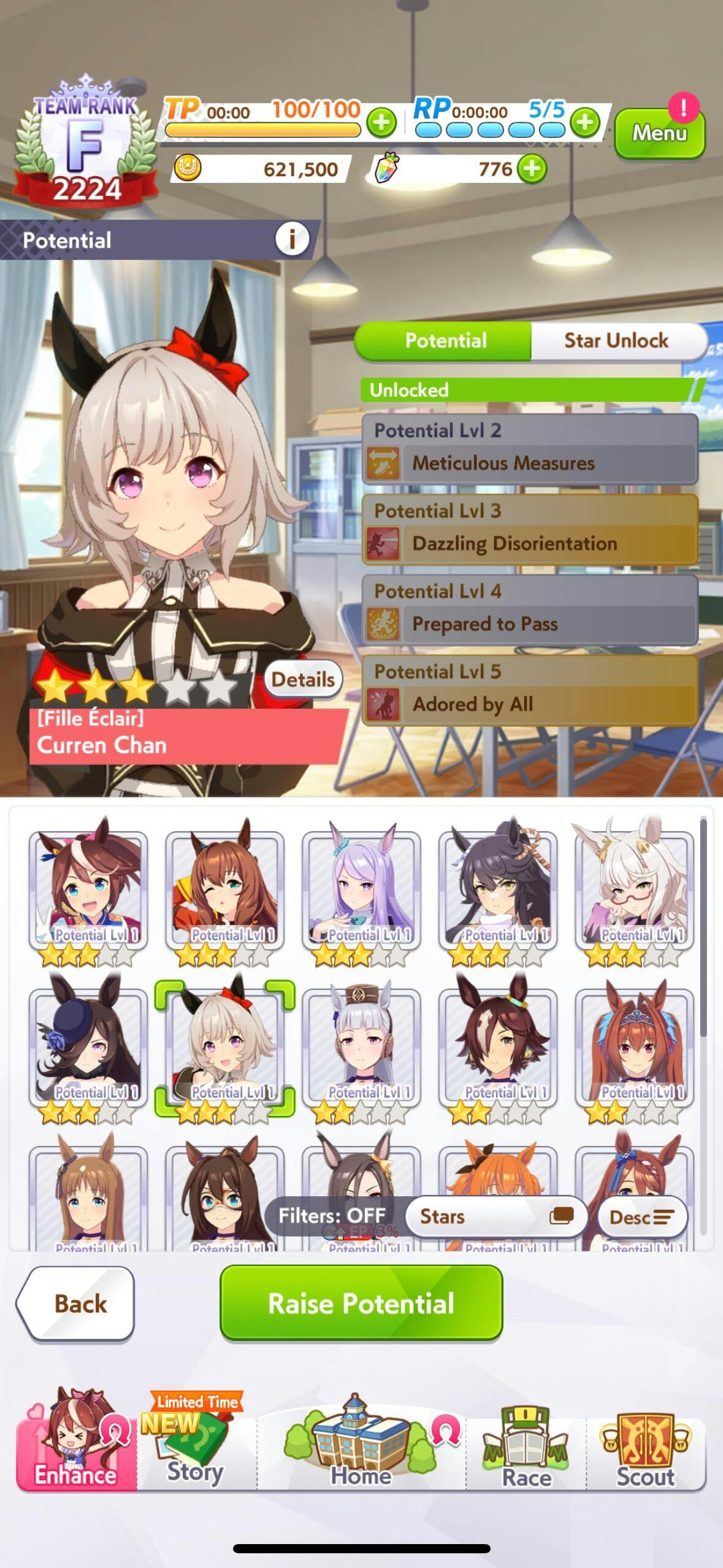Change the Stars sort option

point(497,1216)
